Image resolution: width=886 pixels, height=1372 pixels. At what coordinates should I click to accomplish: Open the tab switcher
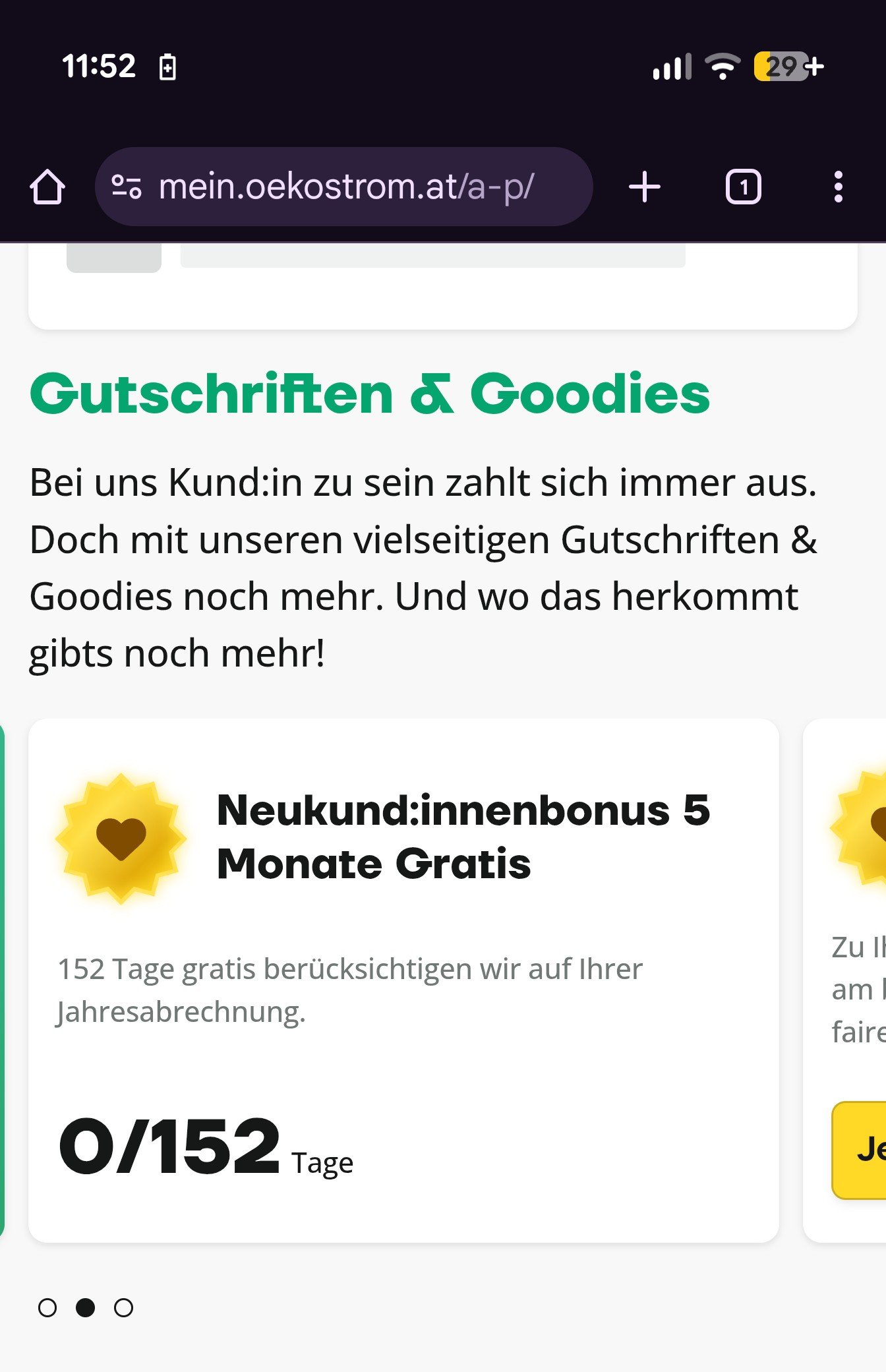coord(743,187)
